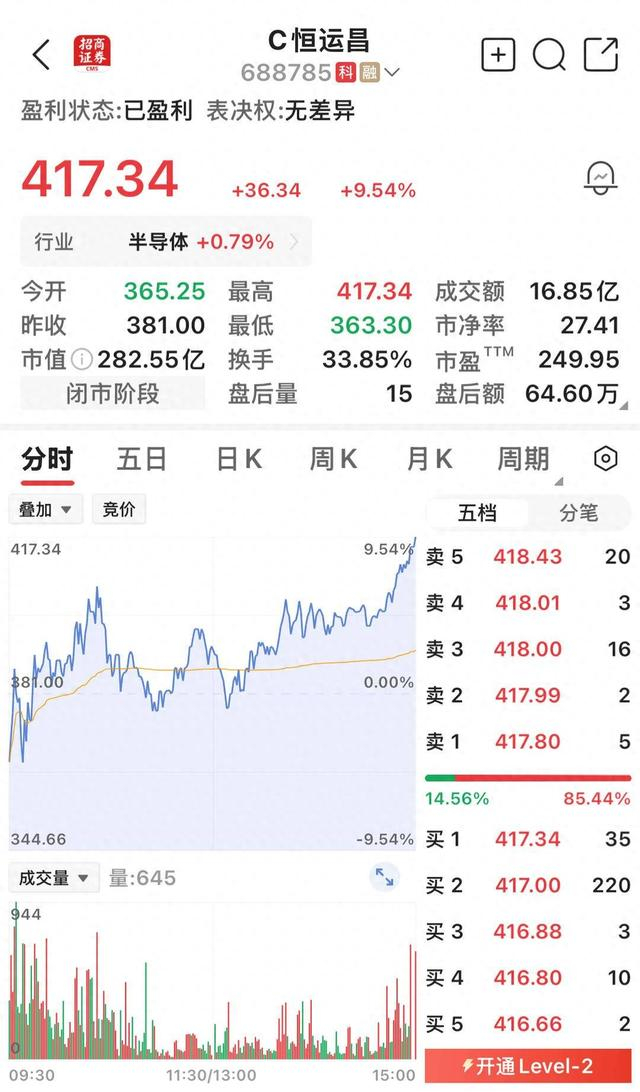Screen dimensions: 640x1092
Task: Expand the stock code 688785 dropdown
Action: 392,72
